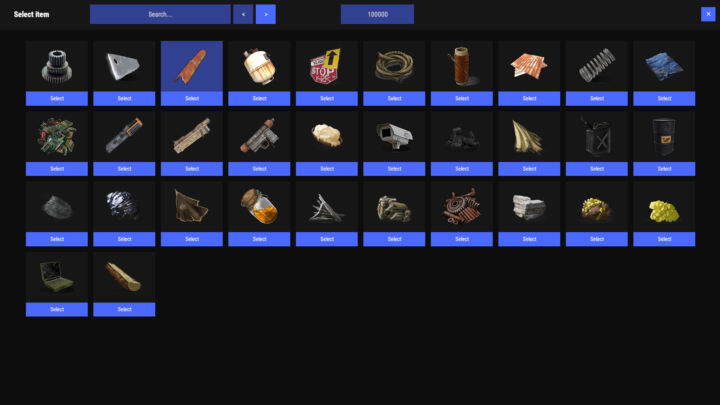Select the propane tank item
Viewport: 720px width, 405px height.
pyautogui.click(x=259, y=98)
